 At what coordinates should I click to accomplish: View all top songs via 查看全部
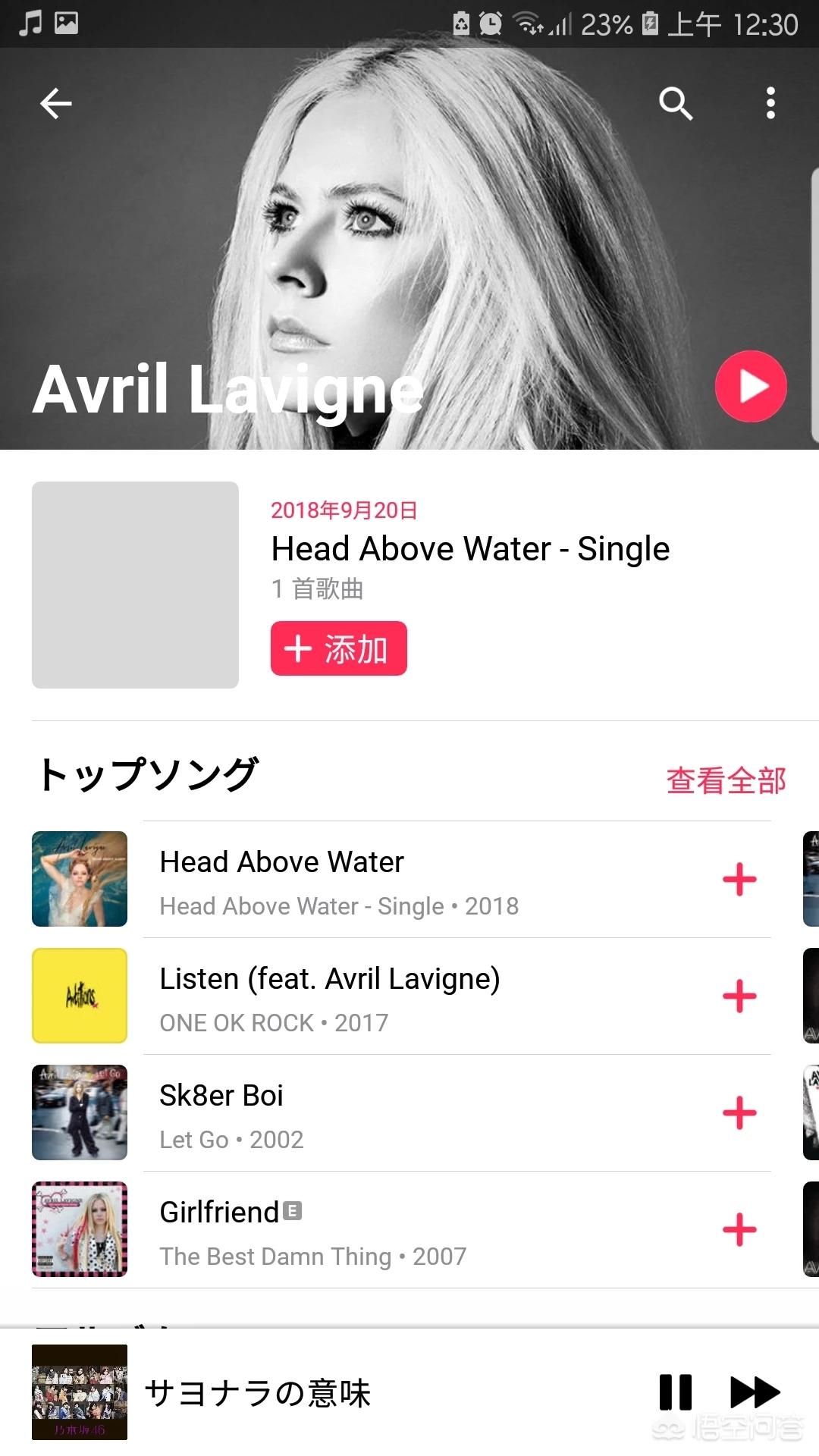[726, 780]
